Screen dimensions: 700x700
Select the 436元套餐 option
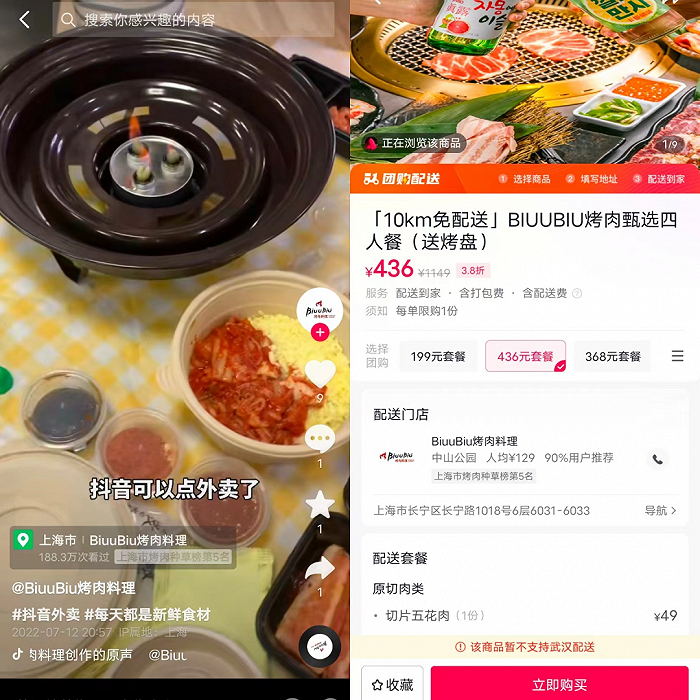click(525, 356)
